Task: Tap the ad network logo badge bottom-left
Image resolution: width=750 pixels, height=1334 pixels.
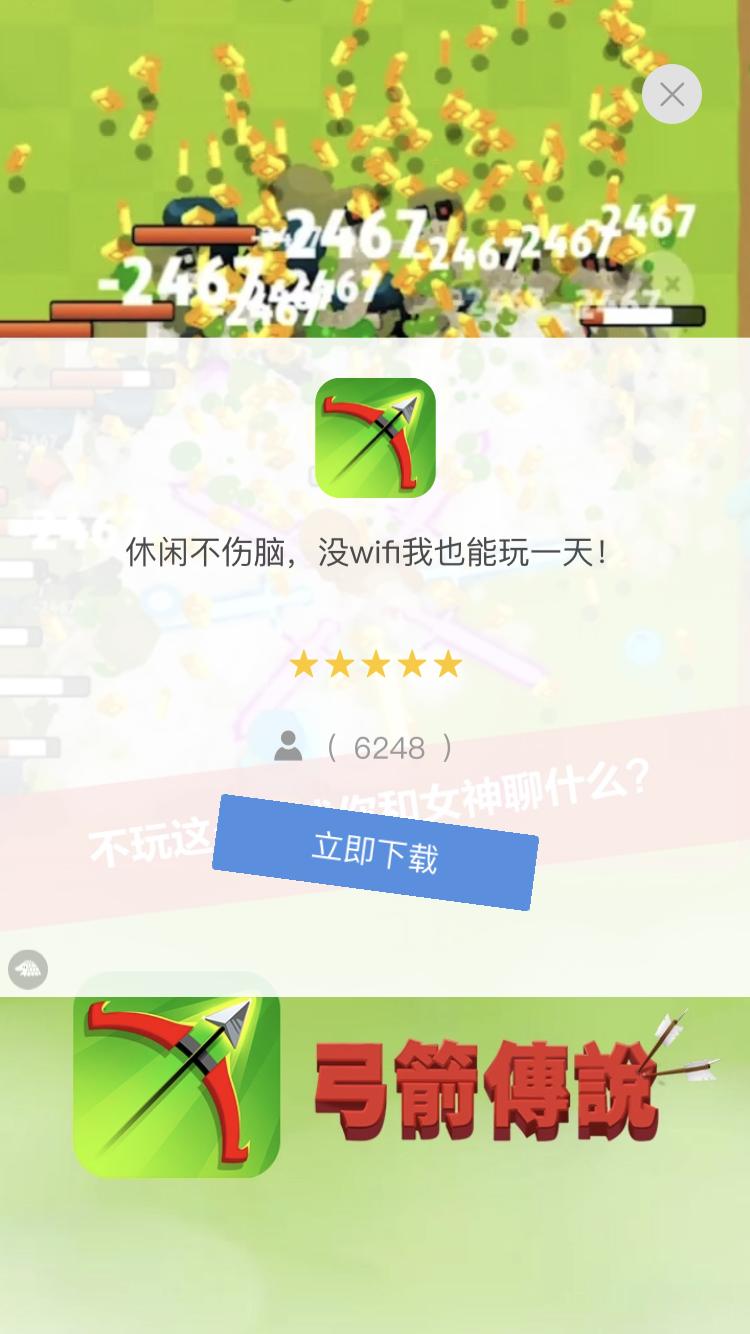Action: click(x=28, y=968)
